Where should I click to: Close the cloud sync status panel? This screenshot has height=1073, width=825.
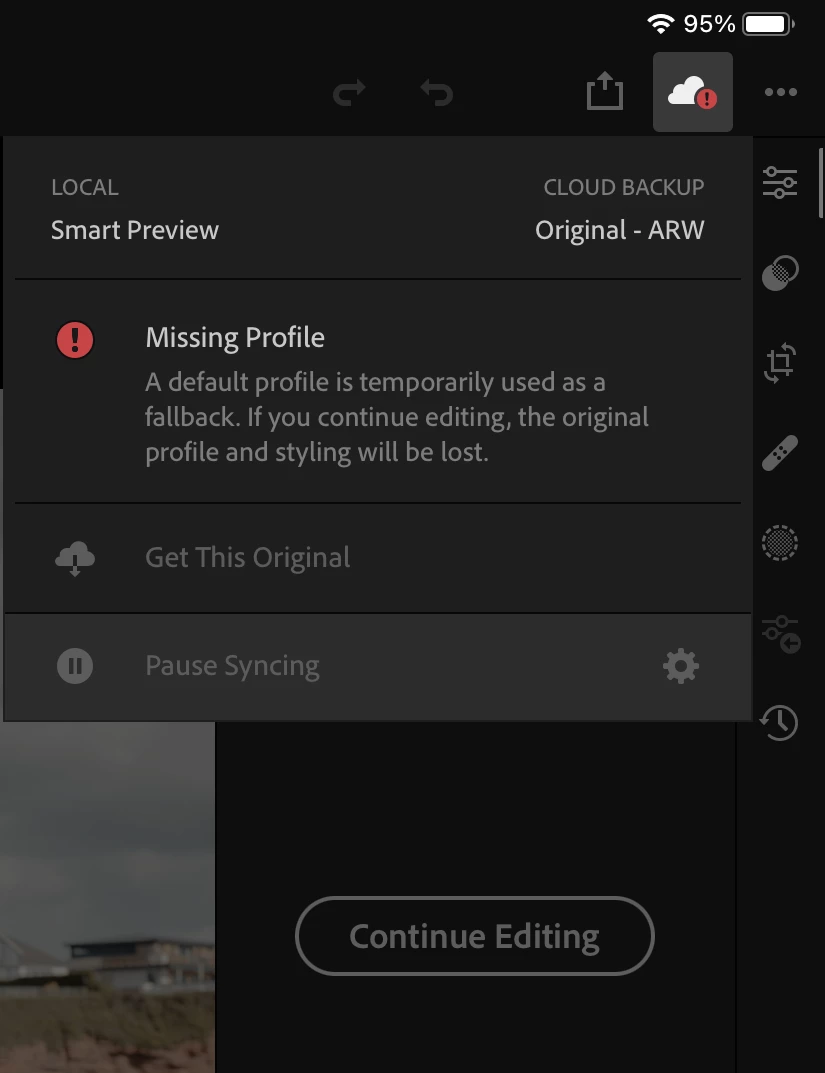point(692,93)
